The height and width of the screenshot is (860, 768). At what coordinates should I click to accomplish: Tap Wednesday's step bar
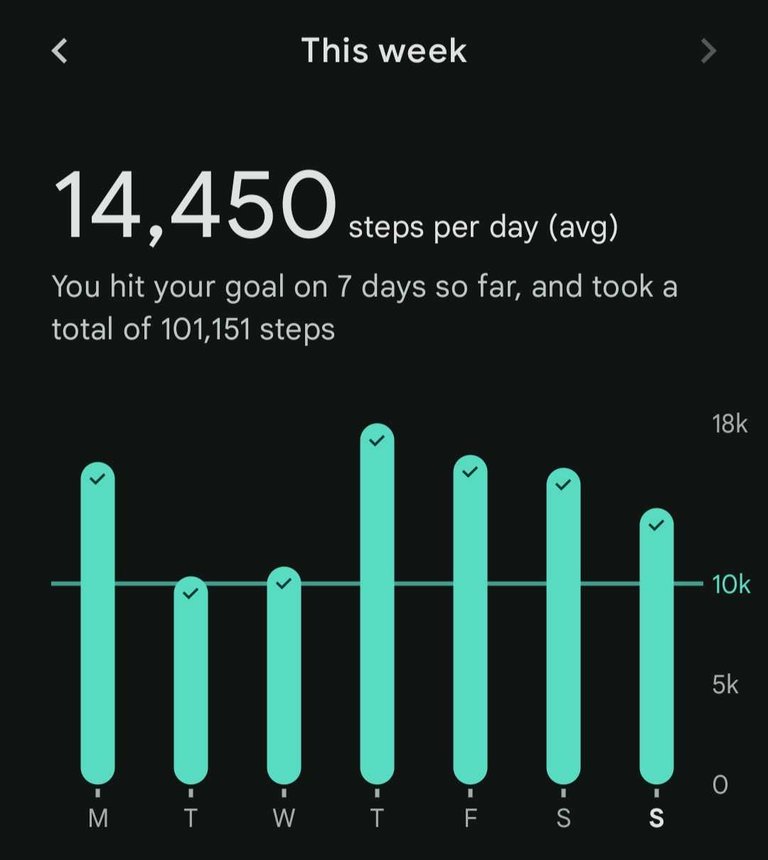click(284, 675)
